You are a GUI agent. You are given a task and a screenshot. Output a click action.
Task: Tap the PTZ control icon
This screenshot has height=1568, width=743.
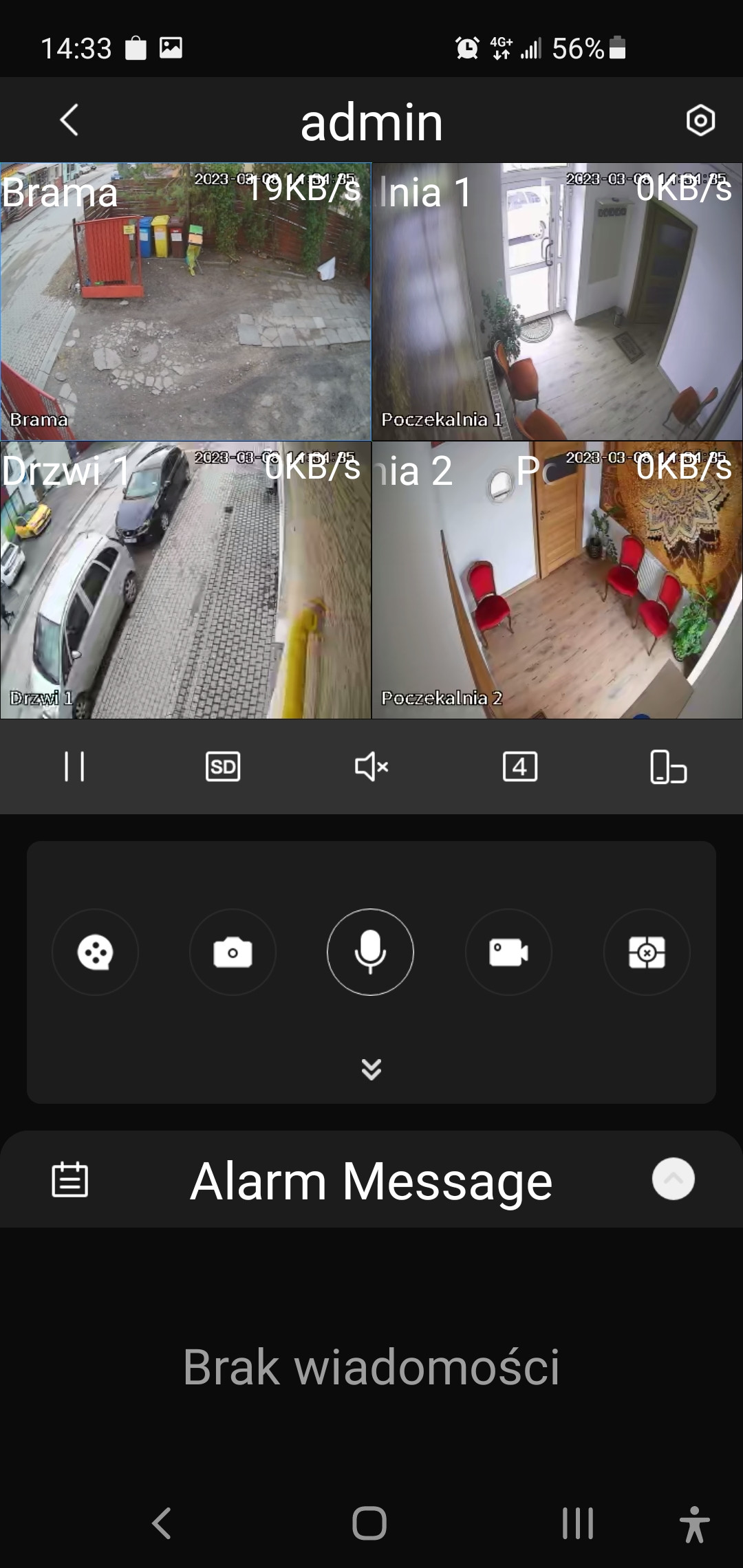(647, 953)
